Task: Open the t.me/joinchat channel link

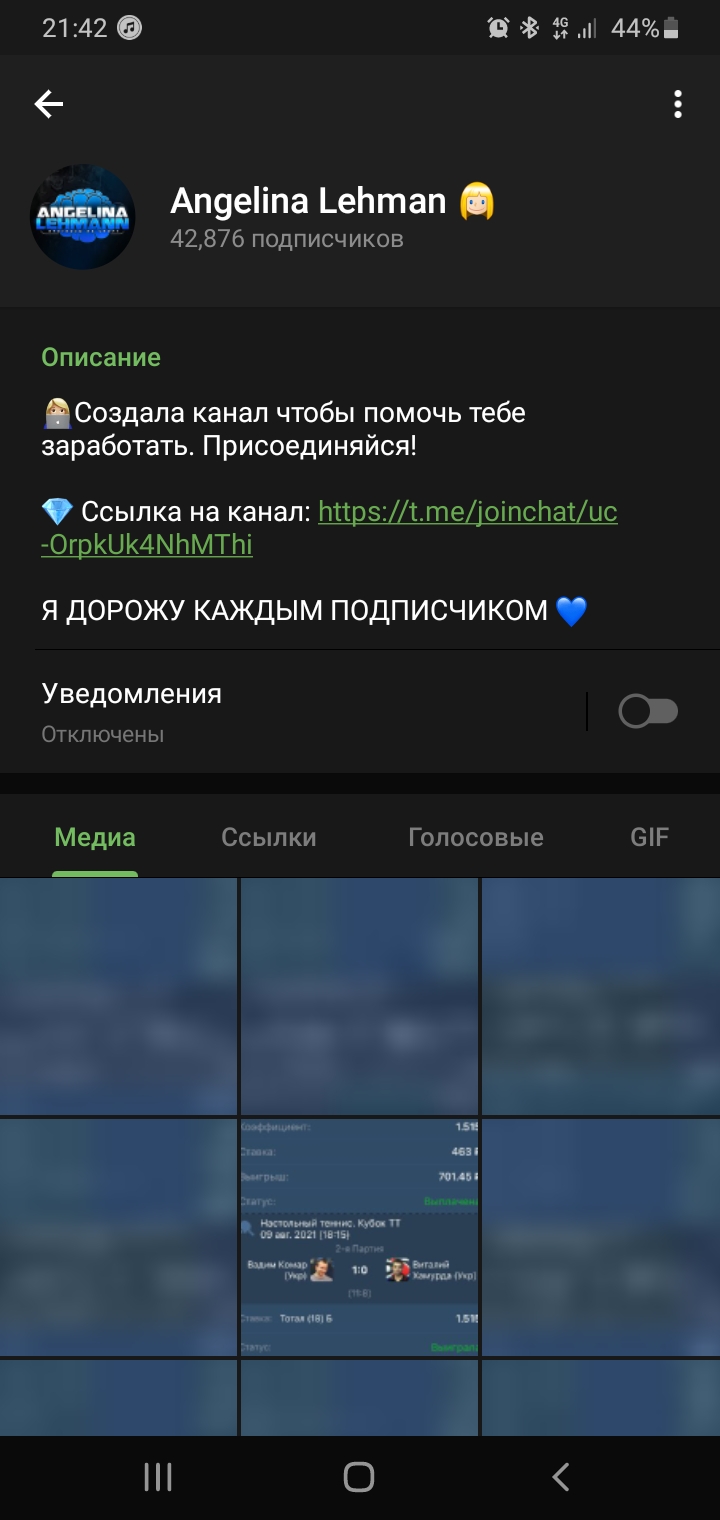Action: click(330, 528)
